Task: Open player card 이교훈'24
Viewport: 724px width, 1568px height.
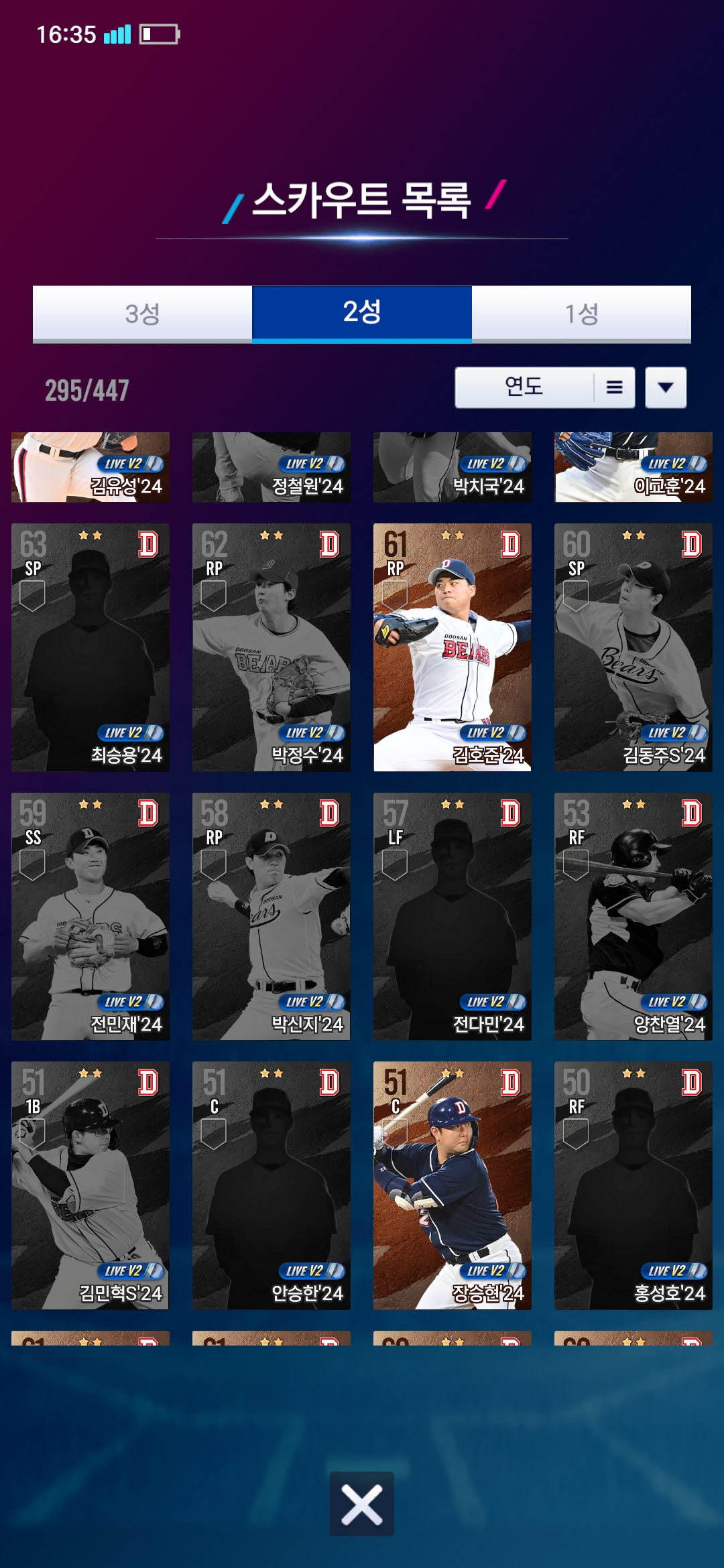Action: point(633,467)
